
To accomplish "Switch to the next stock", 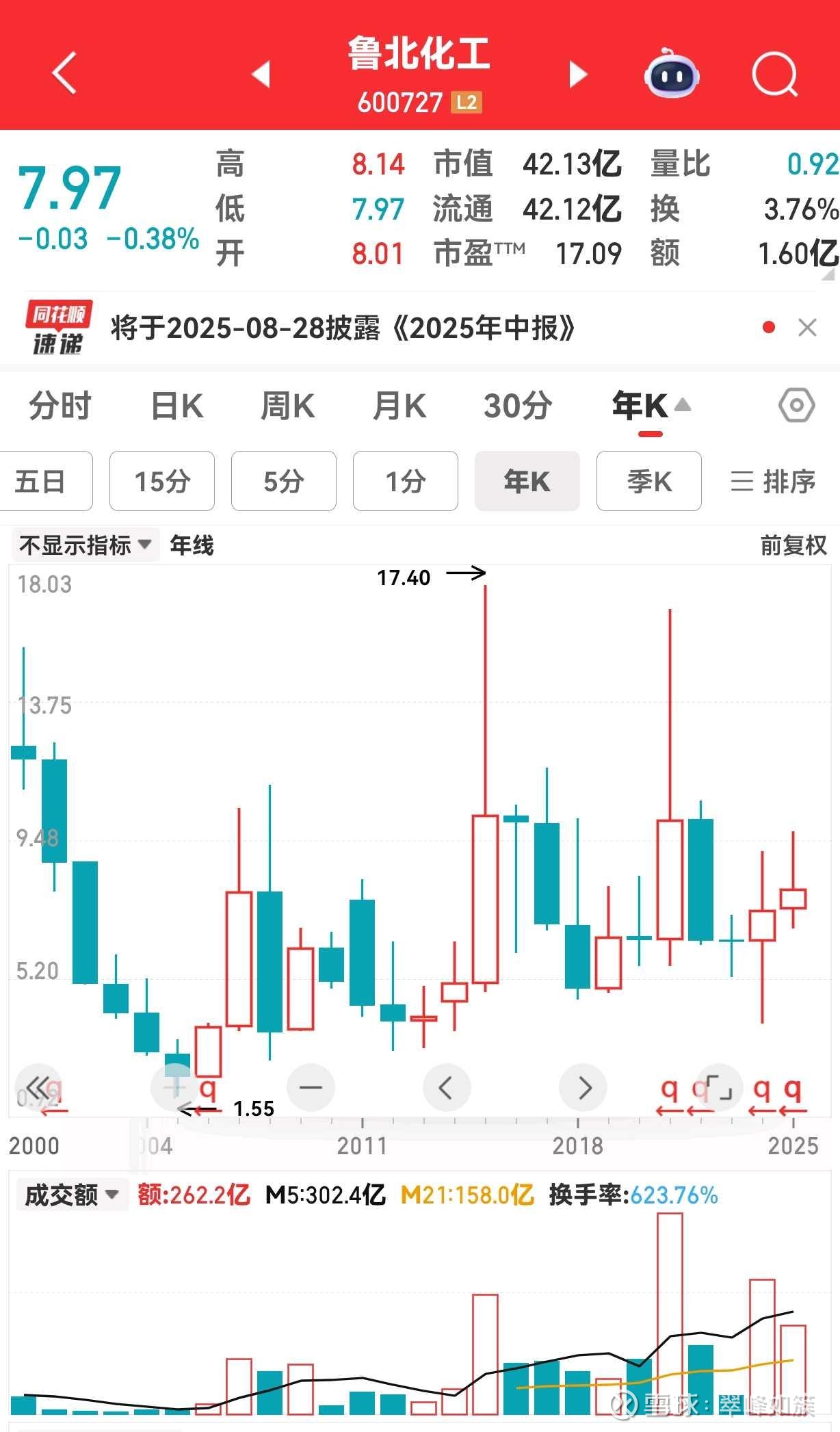I will (578, 74).
